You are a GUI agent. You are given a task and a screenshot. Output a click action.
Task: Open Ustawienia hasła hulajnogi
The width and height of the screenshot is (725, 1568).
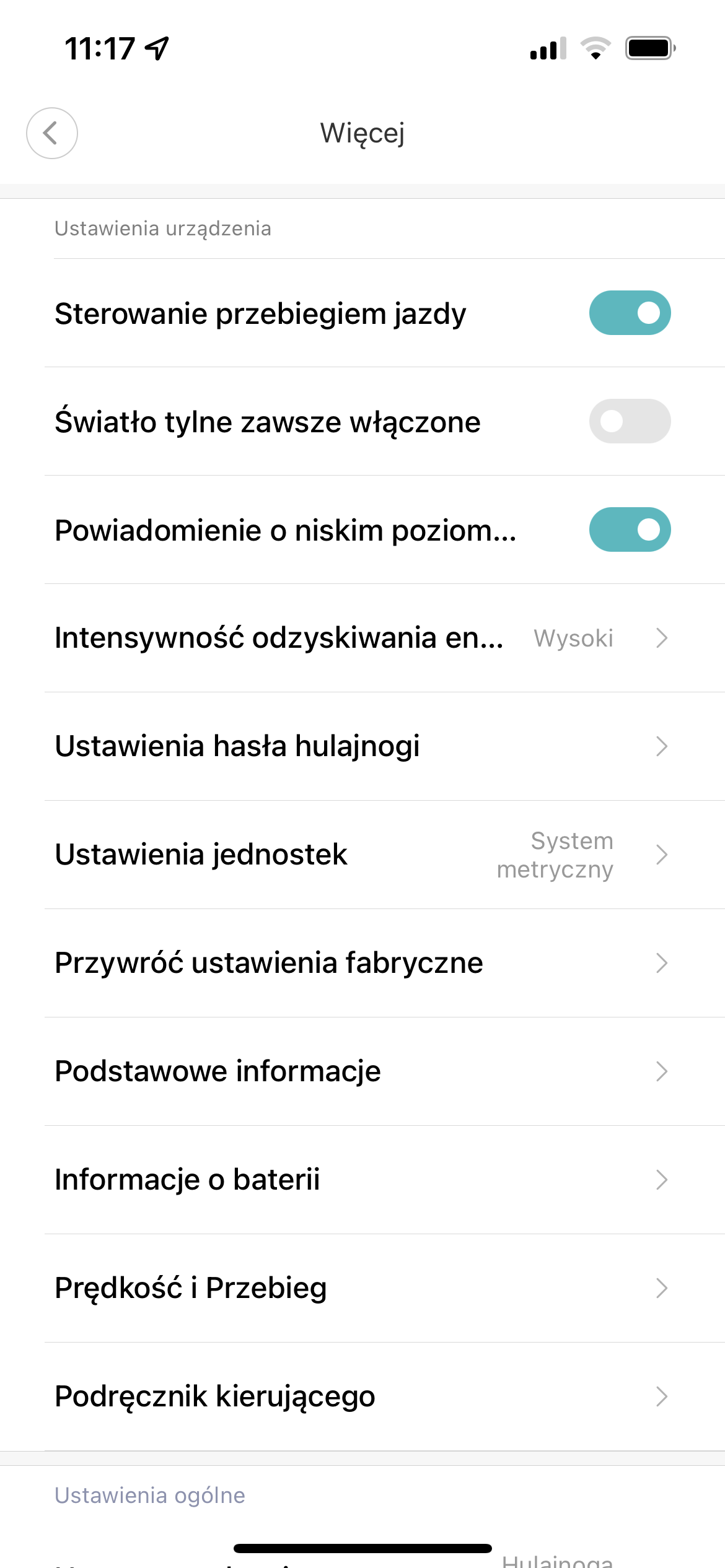coord(362,746)
